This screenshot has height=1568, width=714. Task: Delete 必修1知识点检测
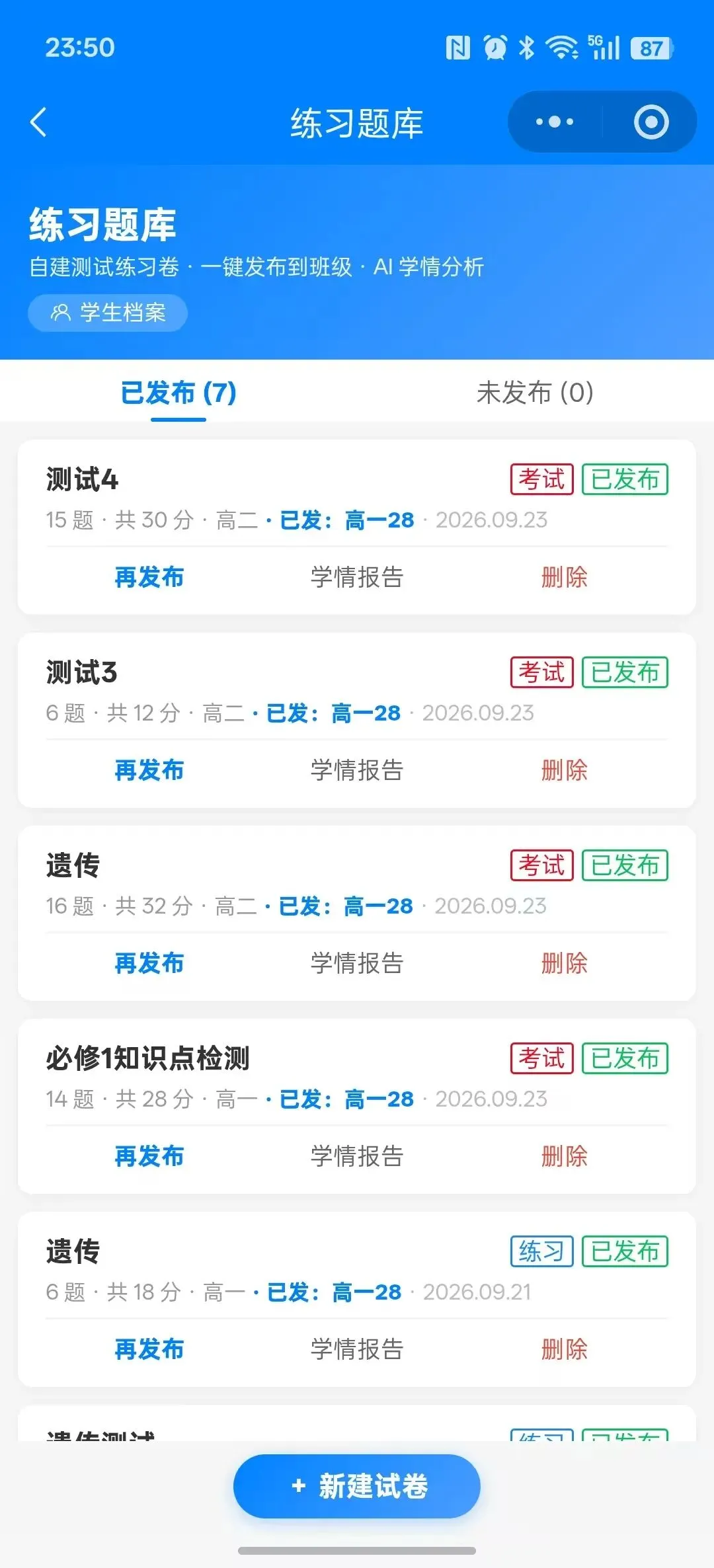564,1156
